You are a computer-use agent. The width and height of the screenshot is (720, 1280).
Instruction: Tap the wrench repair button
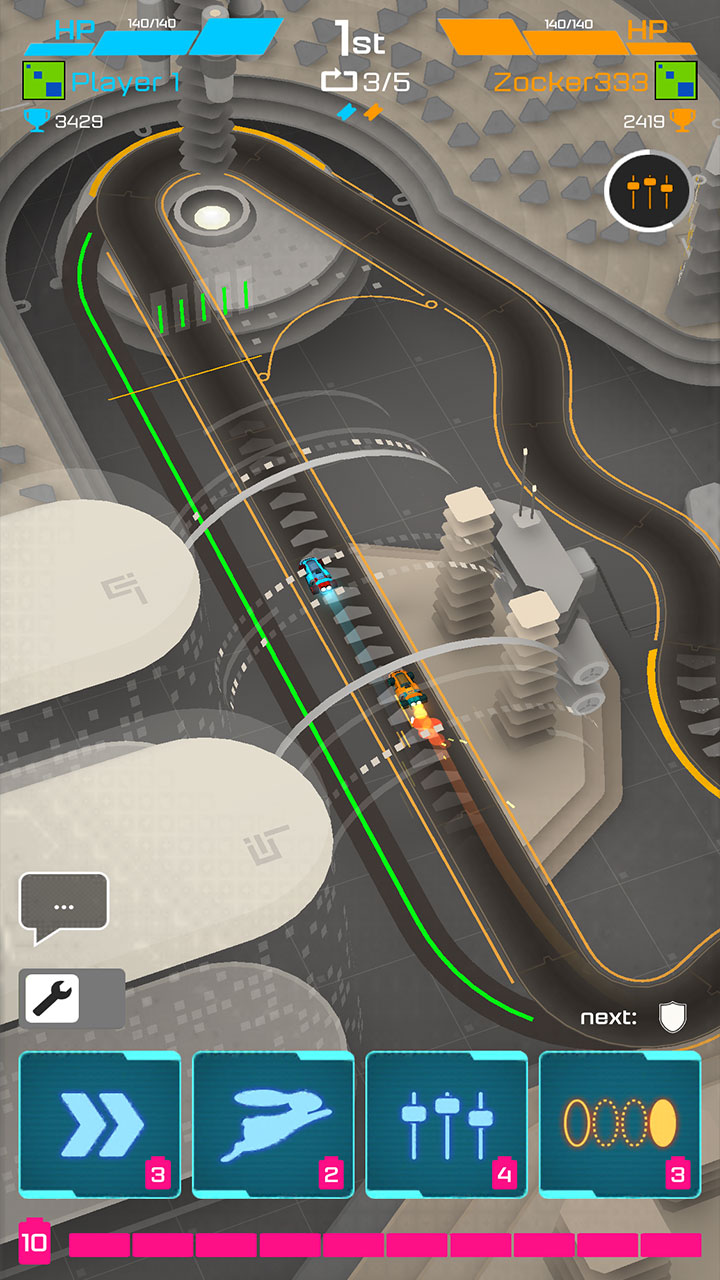coord(52,998)
